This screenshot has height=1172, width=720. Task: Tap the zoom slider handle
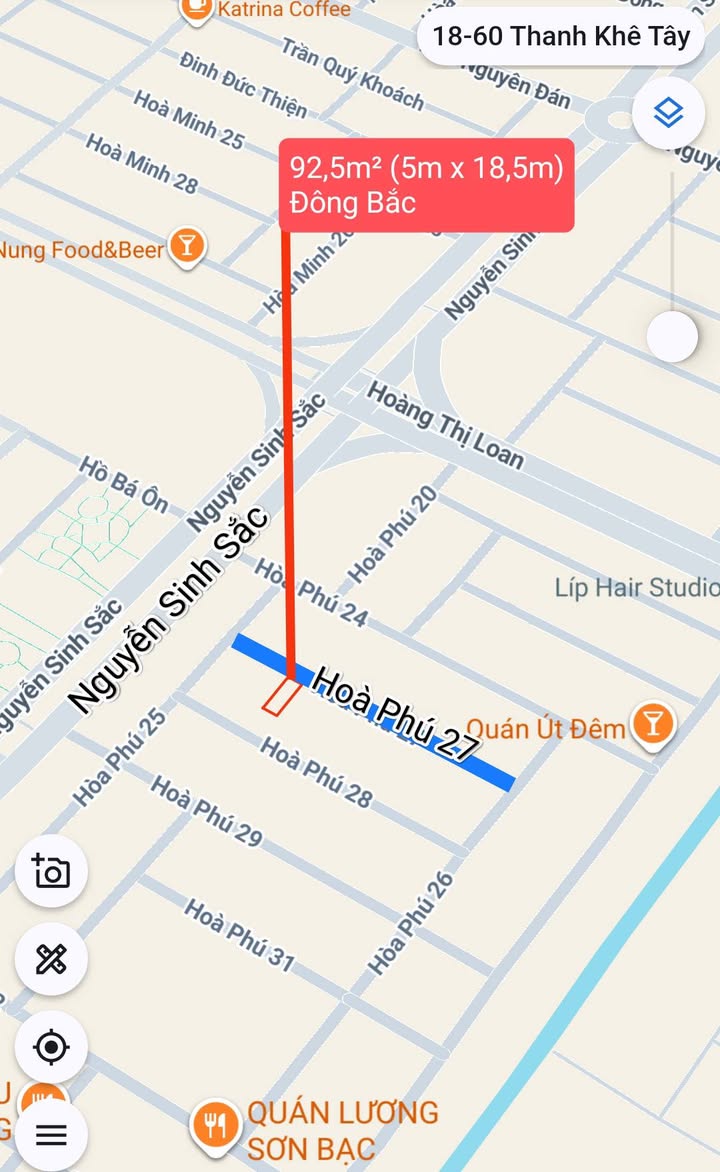(672, 336)
